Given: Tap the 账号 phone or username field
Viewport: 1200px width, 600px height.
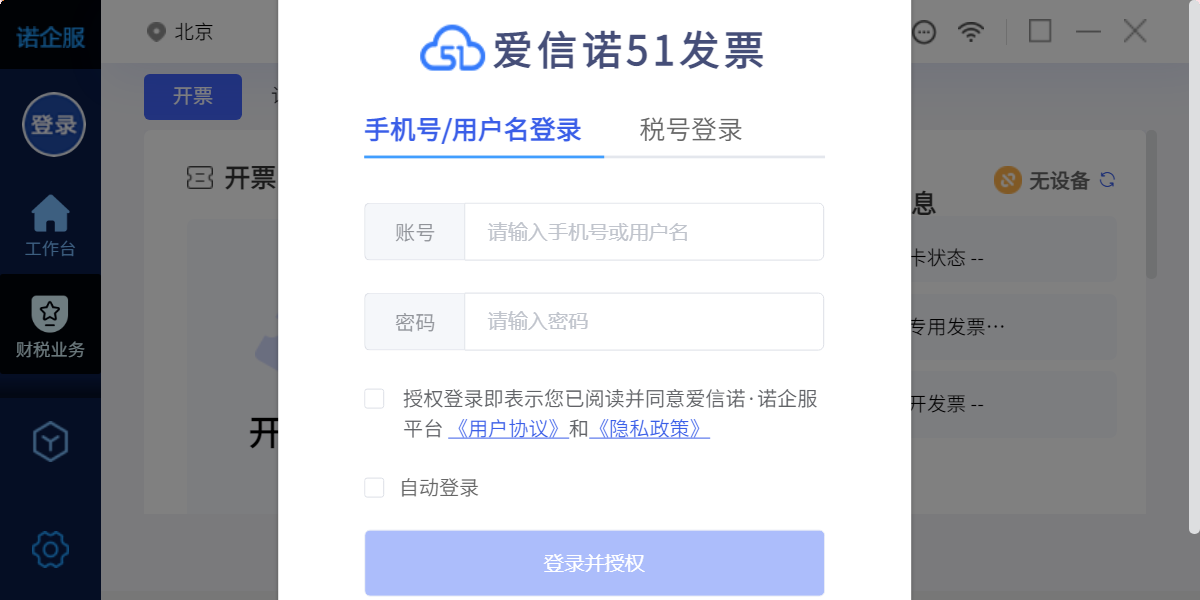Looking at the screenshot, I should tap(643, 232).
